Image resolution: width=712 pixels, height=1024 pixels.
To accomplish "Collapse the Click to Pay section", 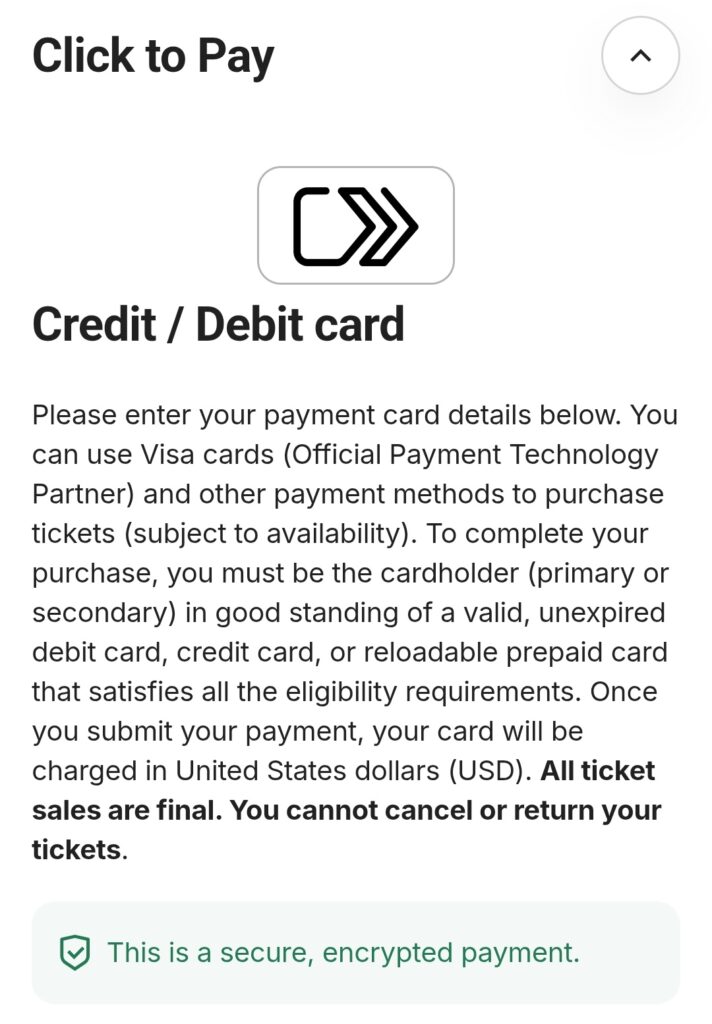I will (640, 56).
